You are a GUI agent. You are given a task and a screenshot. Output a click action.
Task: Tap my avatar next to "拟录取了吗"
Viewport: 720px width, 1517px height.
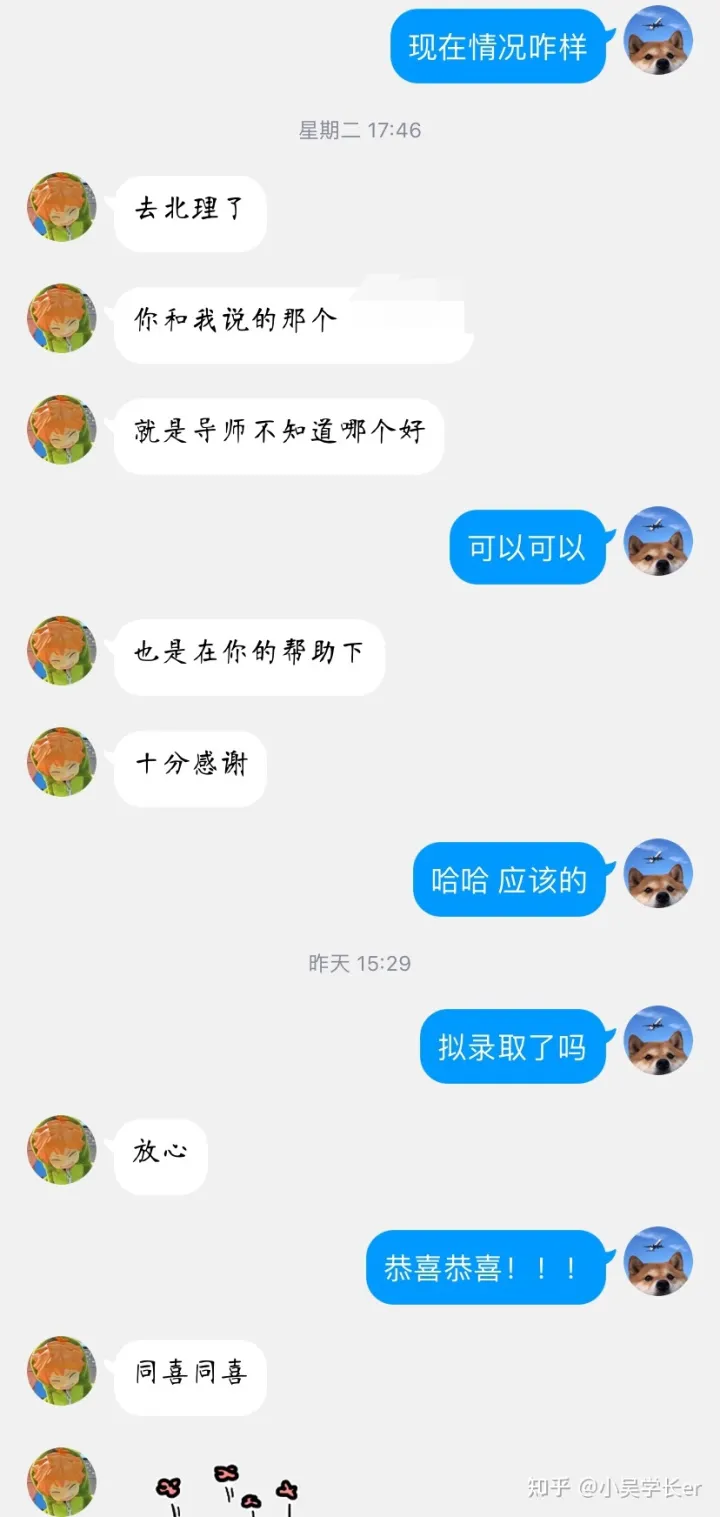pyautogui.click(x=658, y=1040)
